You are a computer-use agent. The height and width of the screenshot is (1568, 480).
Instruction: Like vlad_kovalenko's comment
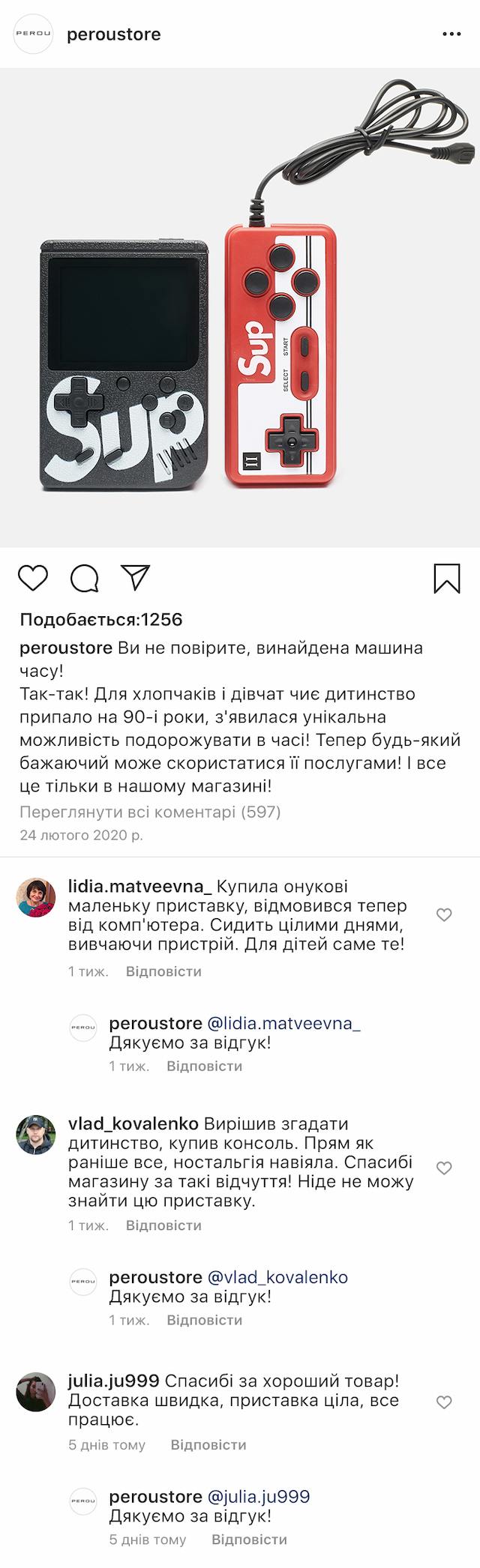point(444,1168)
